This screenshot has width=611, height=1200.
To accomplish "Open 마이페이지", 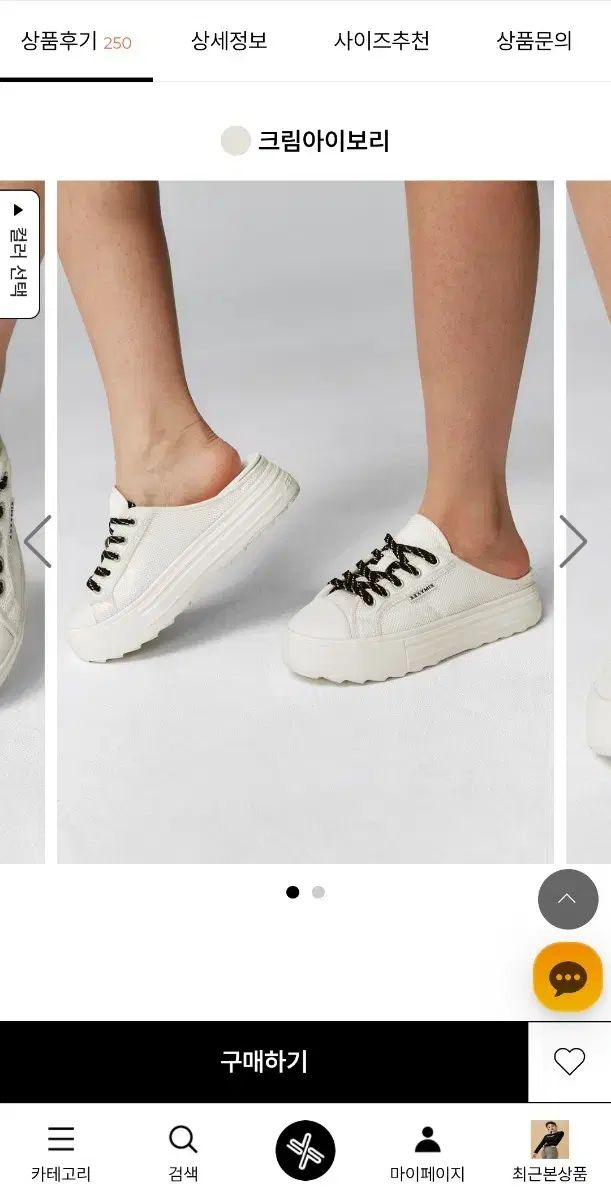I will pyautogui.click(x=427, y=1152).
